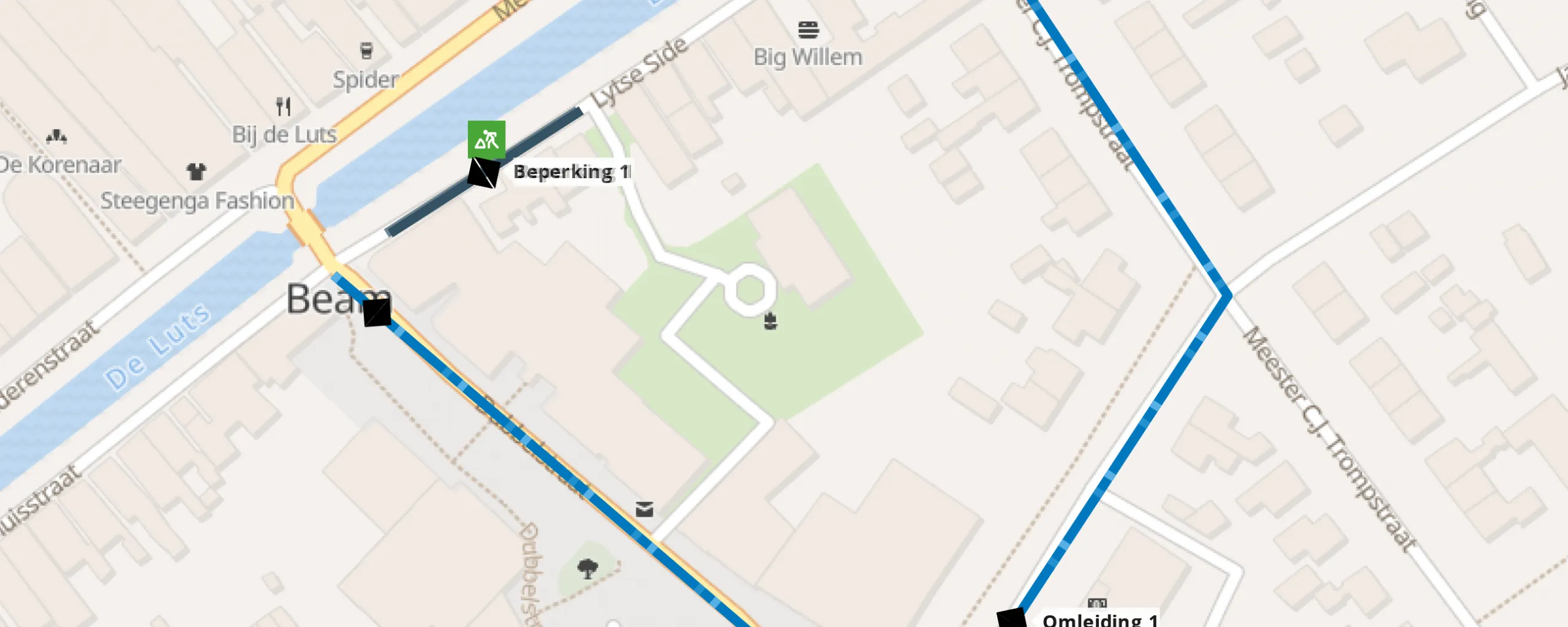
Task: Tap the green roadworks marker
Action: 486,140
